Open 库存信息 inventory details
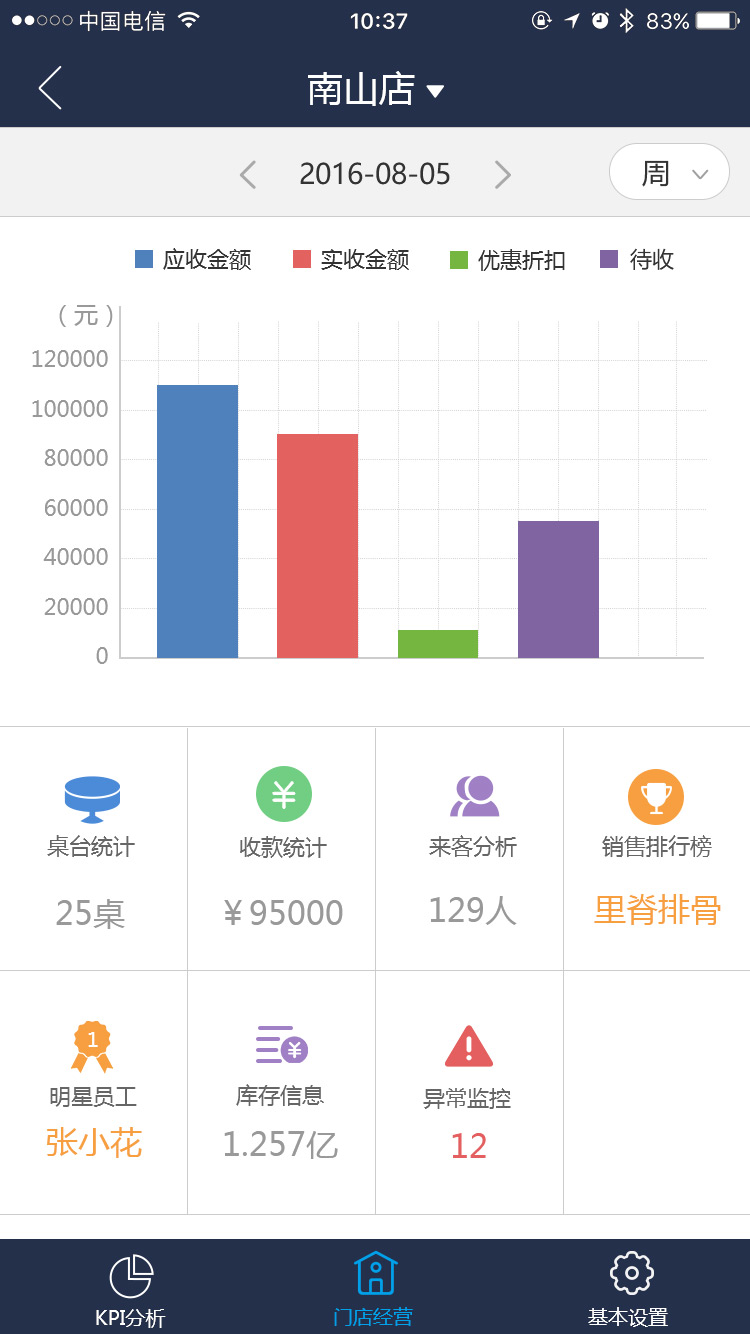This screenshot has height=1334, width=750. coord(281,1092)
